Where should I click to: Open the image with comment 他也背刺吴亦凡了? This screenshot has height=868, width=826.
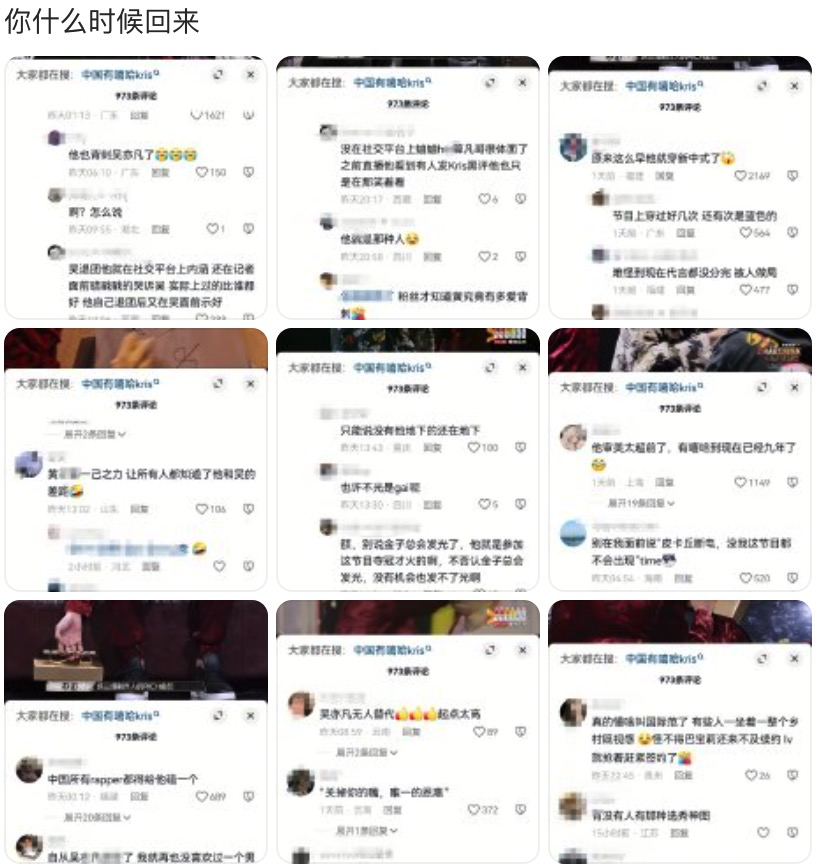[136, 188]
